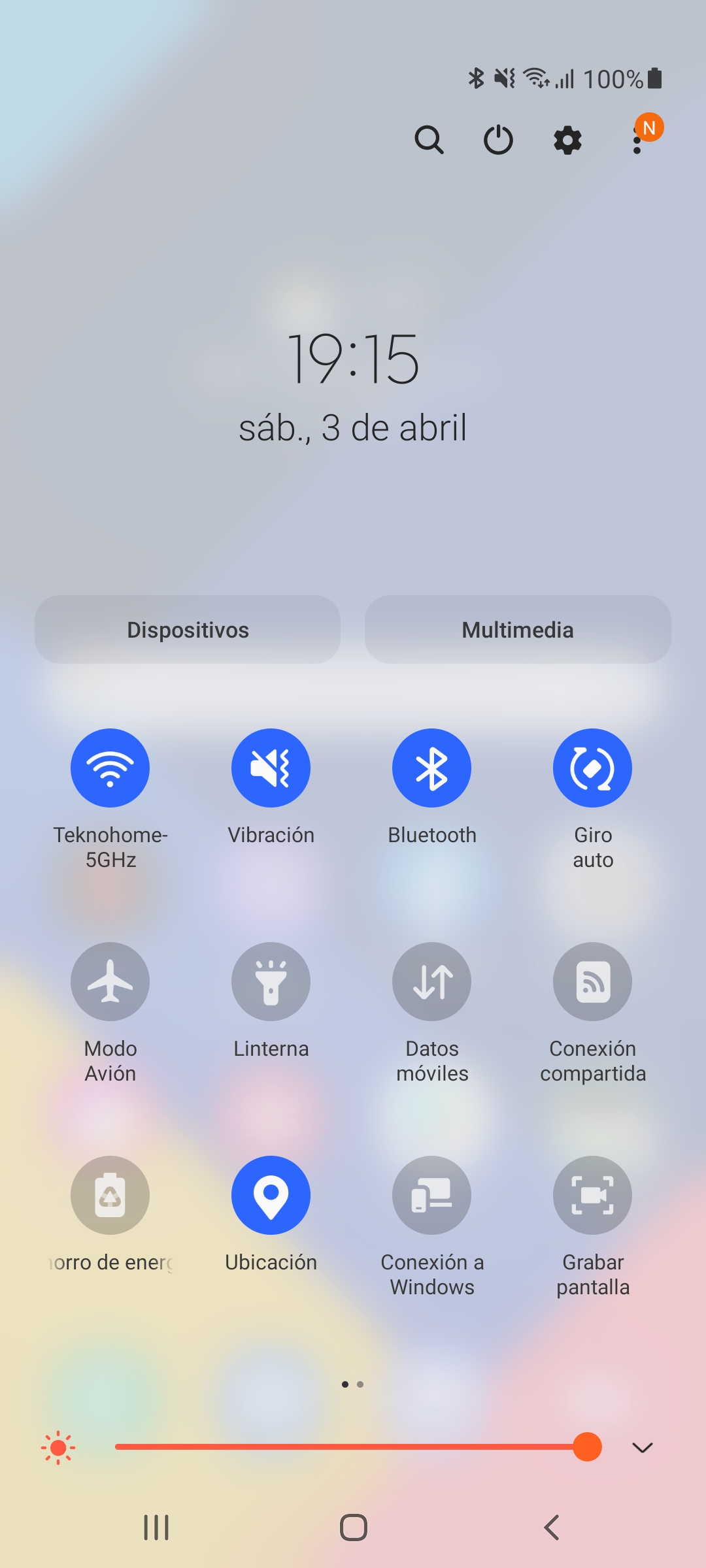Open the power menu icon
The image size is (706, 1568).
point(498,140)
